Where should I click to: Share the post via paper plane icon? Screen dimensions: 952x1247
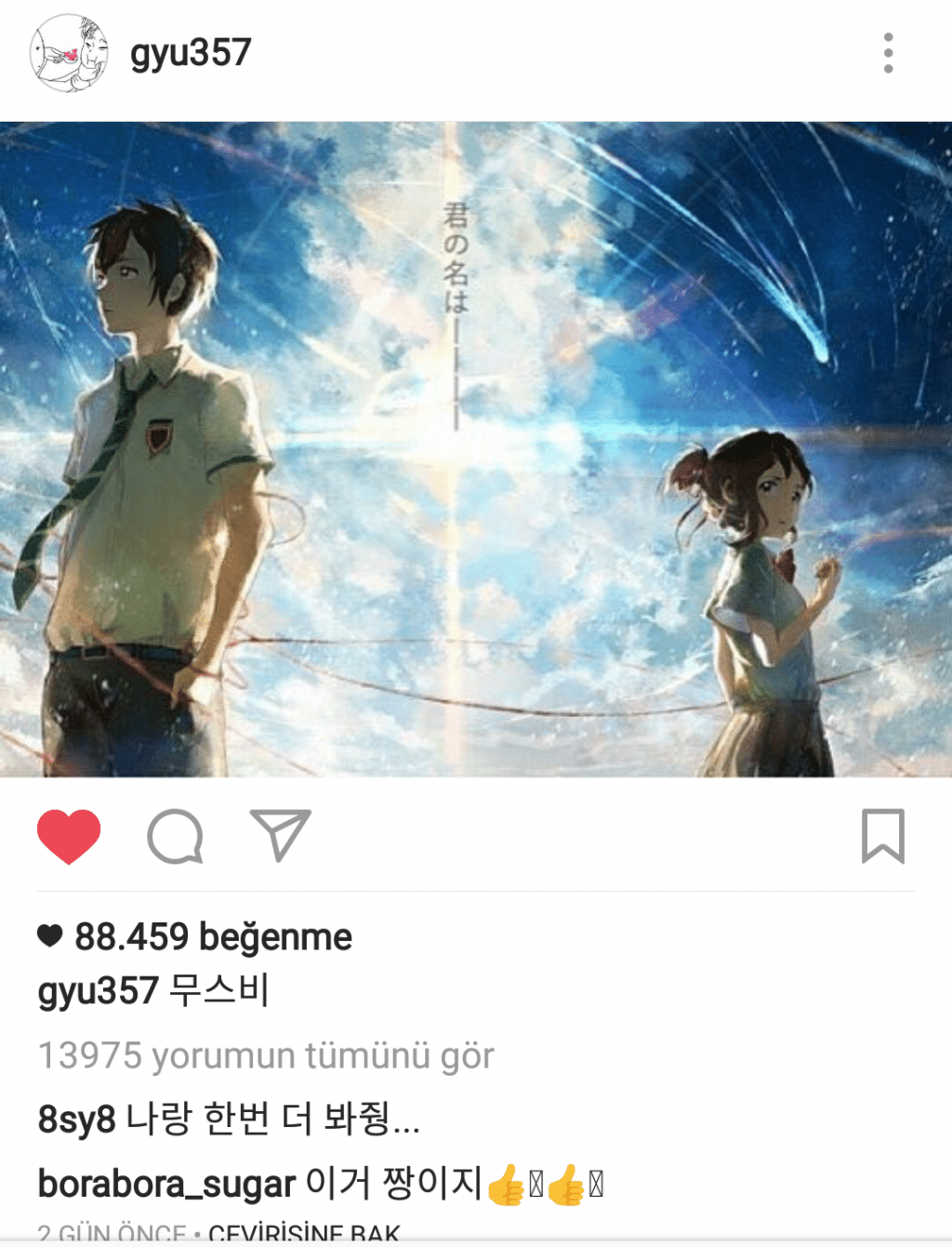[280, 835]
